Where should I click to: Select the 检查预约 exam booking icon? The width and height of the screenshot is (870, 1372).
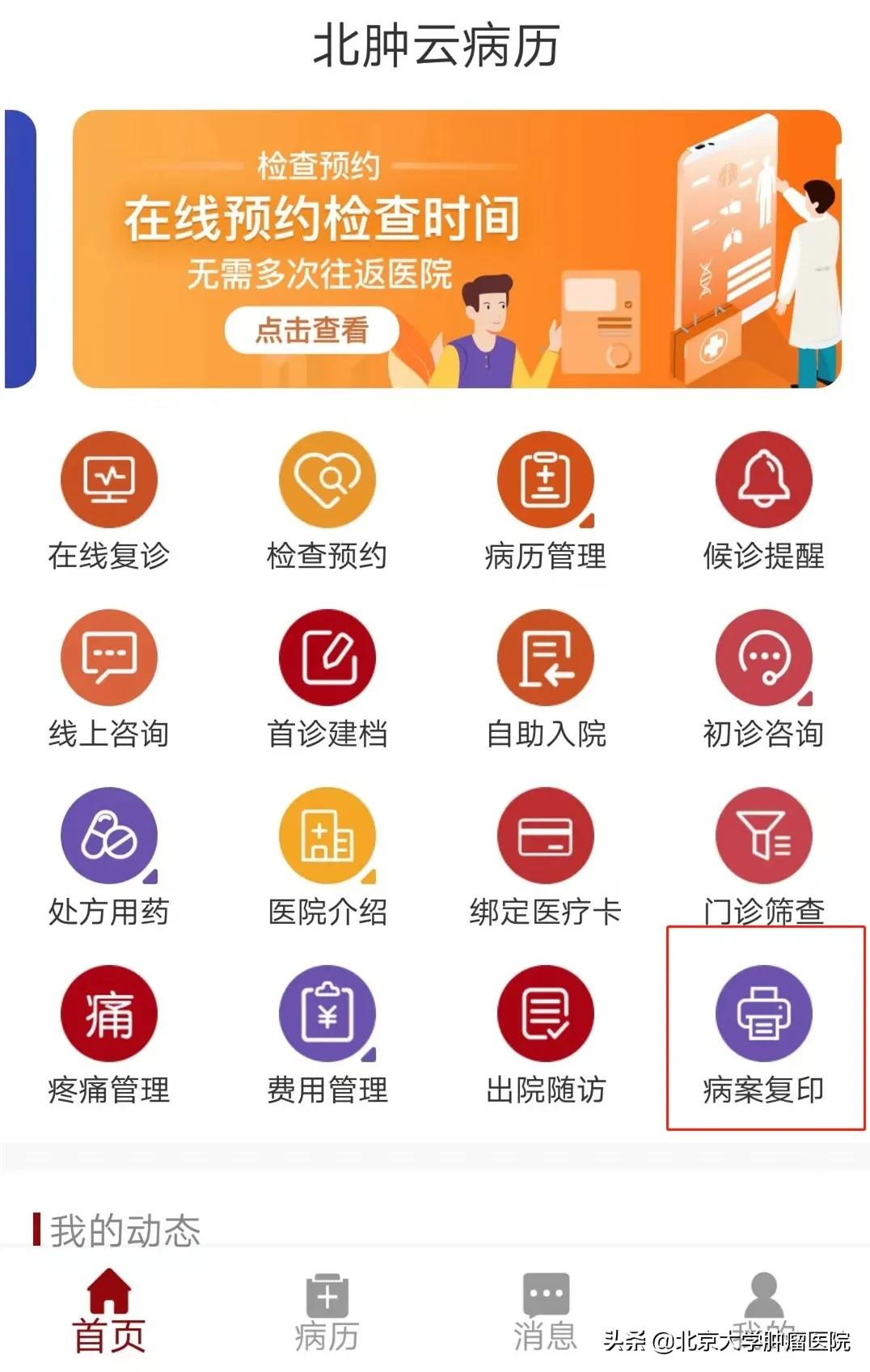coord(327,480)
